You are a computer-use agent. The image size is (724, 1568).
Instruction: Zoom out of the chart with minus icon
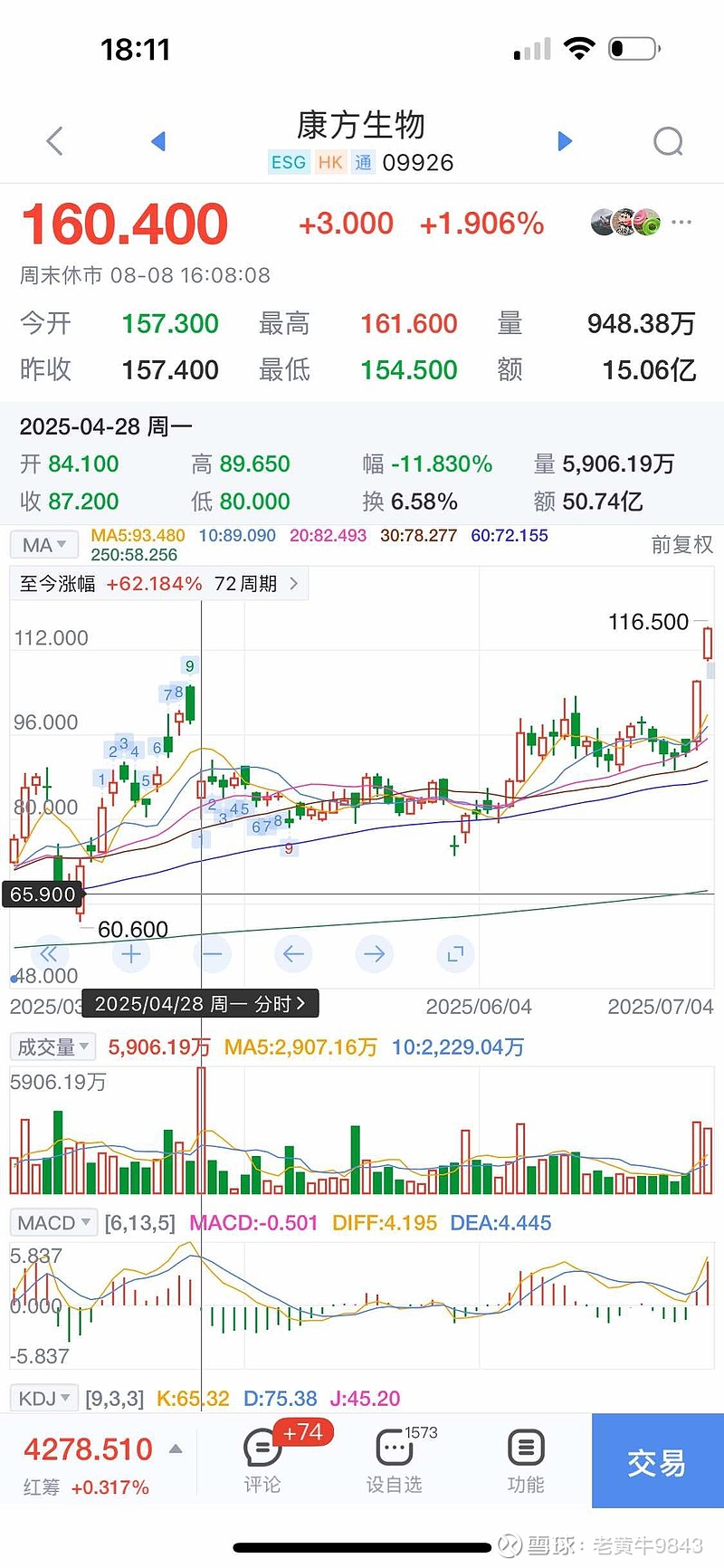click(212, 953)
